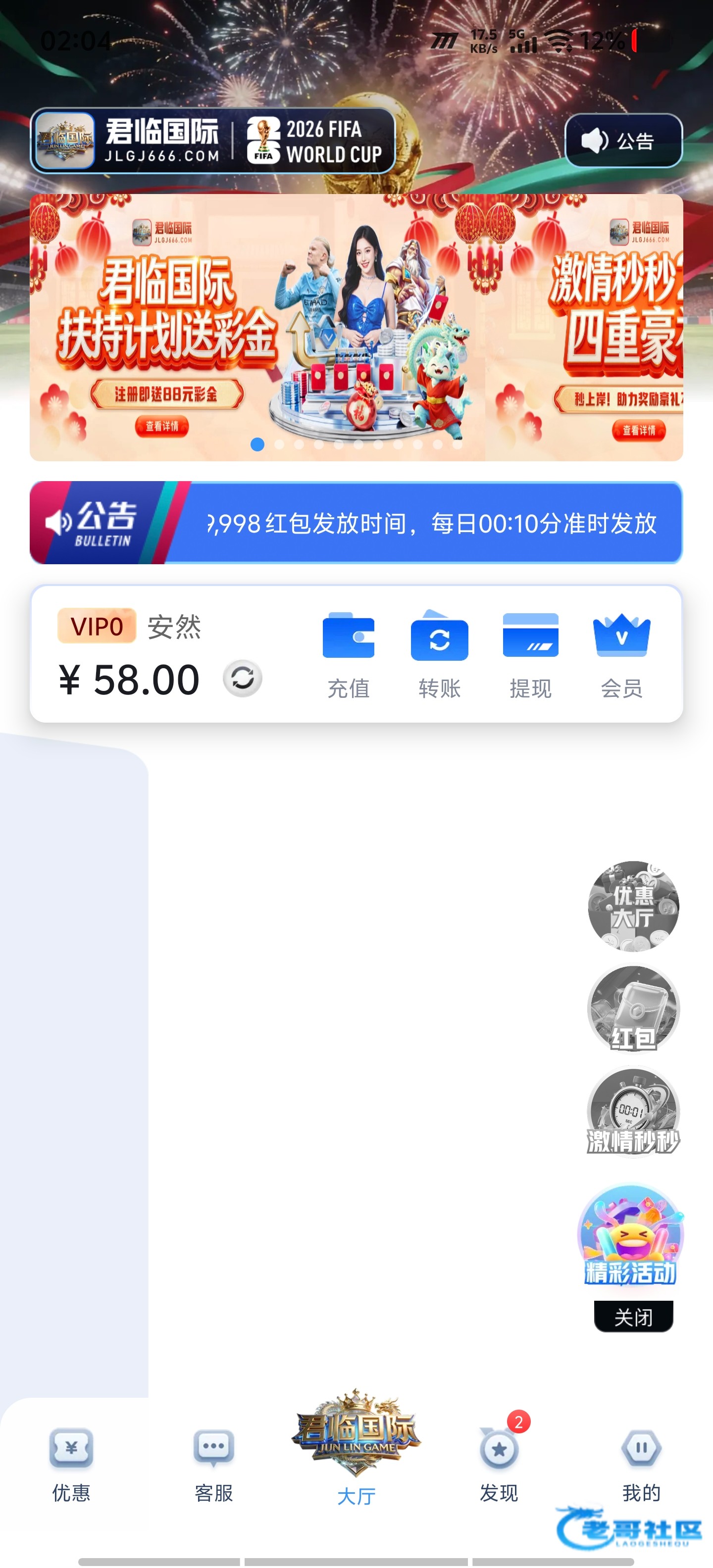This screenshot has width=713, height=1568.
Task: Open the 公告 bulletin ticker
Action: tap(356, 523)
